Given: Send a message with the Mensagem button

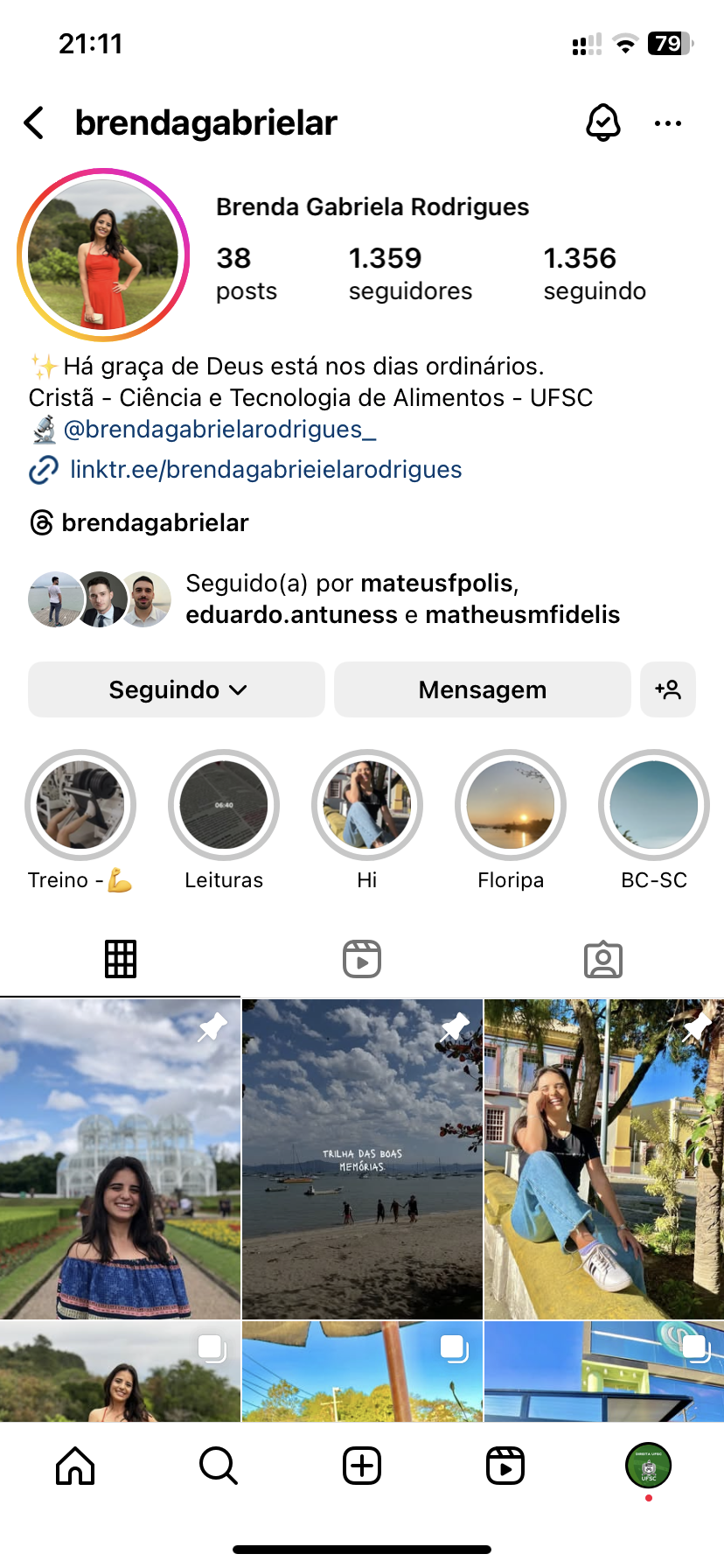Looking at the screenshot, I should 482,689.
